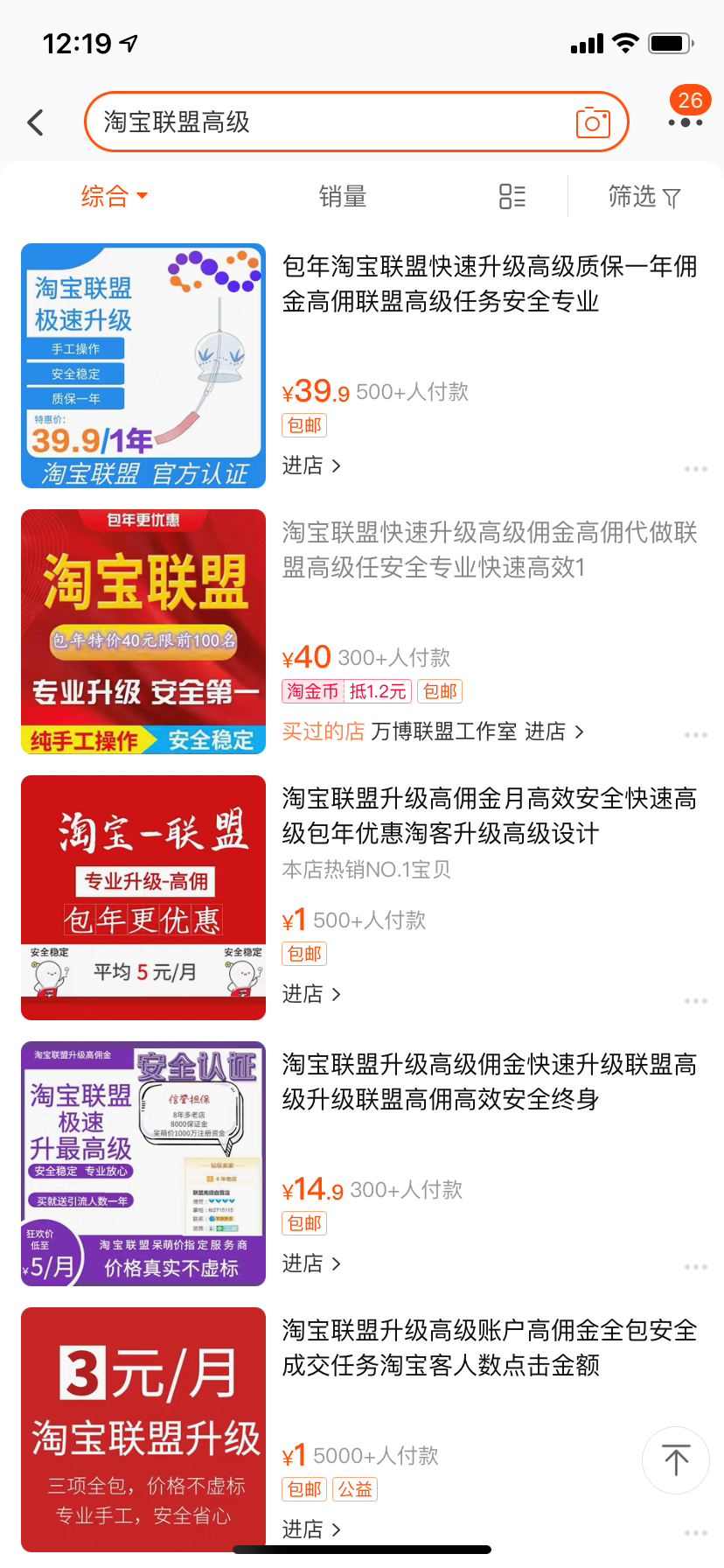Enter the shop of the ¥39.9 item

pyautogui.click(x=311, y=465)
